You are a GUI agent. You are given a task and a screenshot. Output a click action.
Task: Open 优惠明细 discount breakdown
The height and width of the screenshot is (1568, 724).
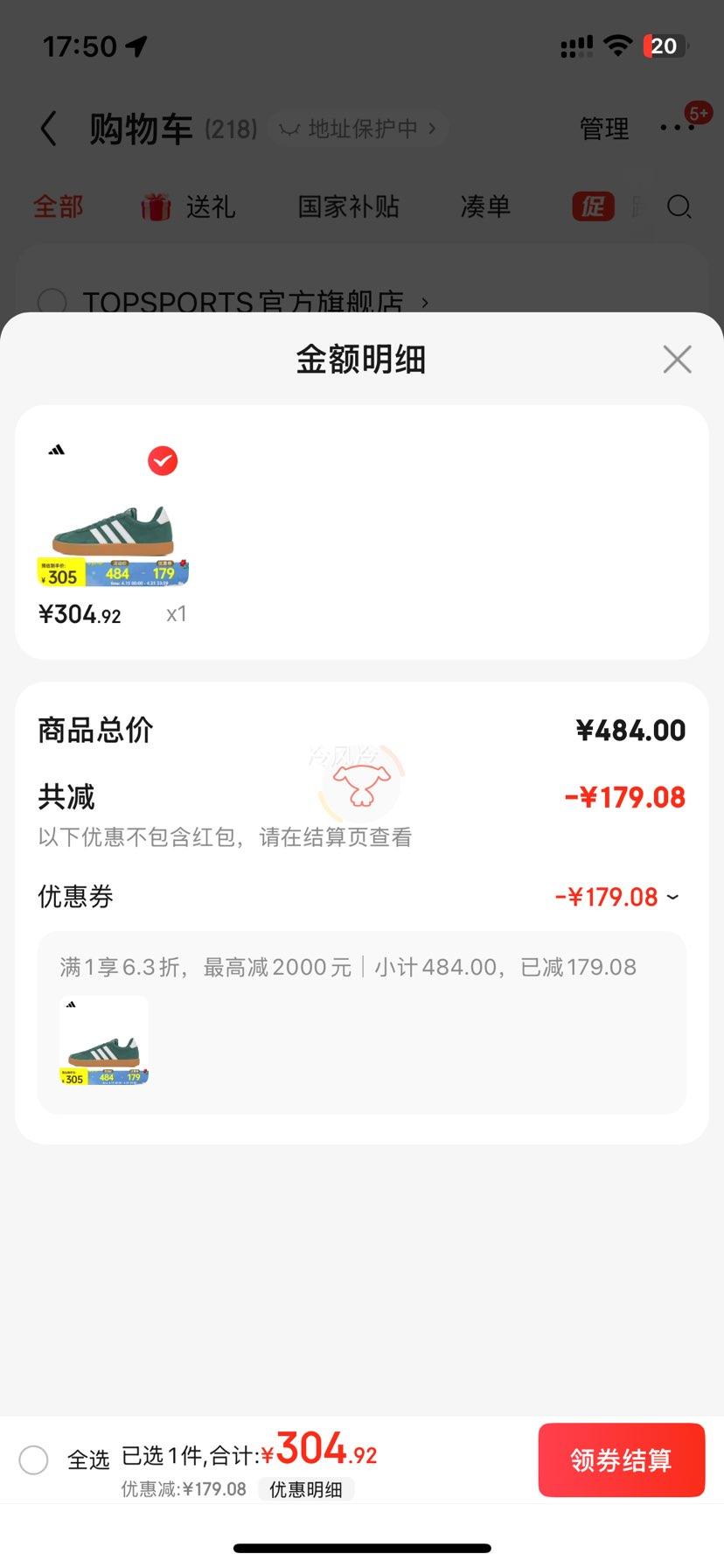[305, 1488]
